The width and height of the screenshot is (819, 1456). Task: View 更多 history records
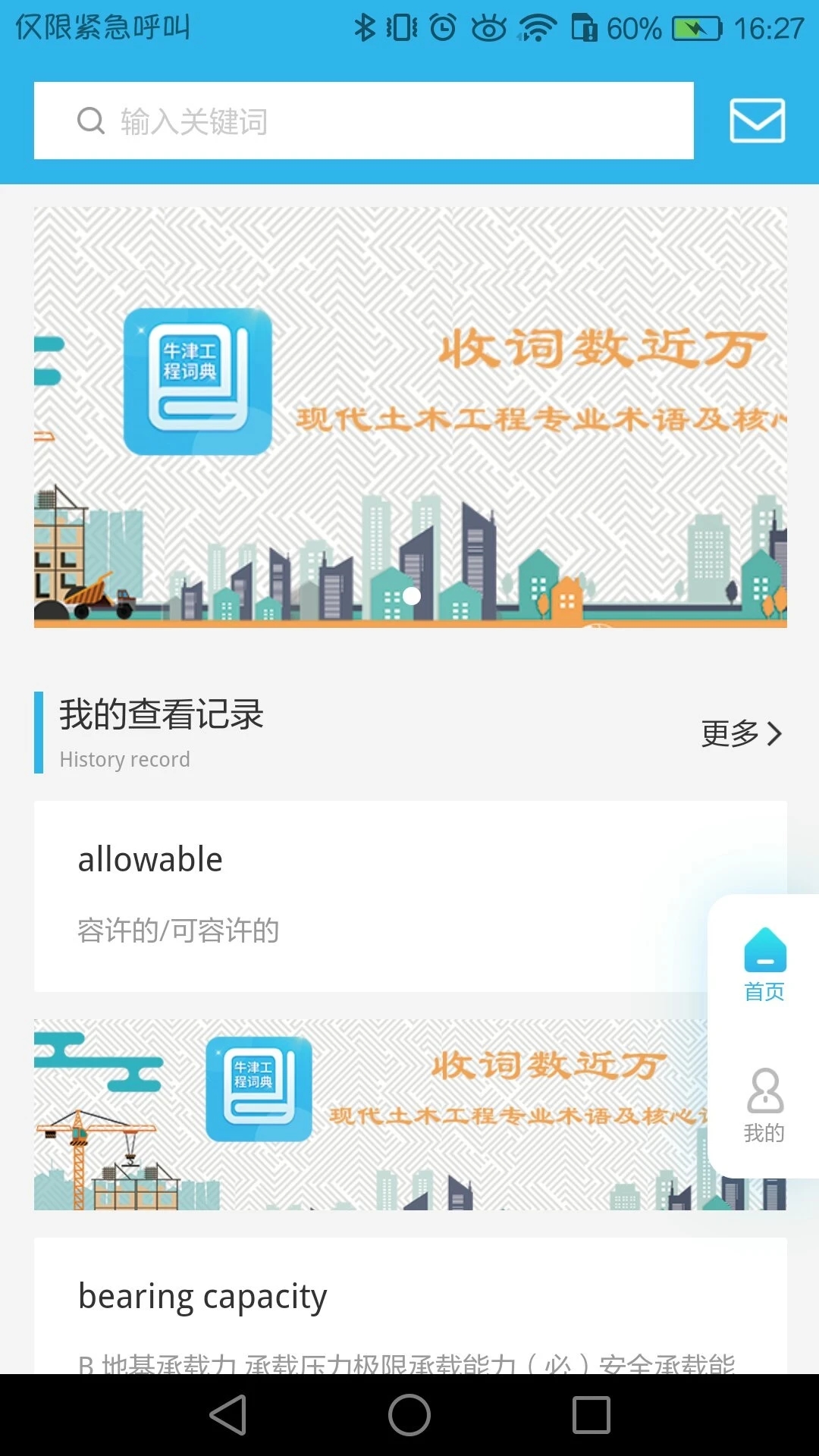click(x=741, y=733)
